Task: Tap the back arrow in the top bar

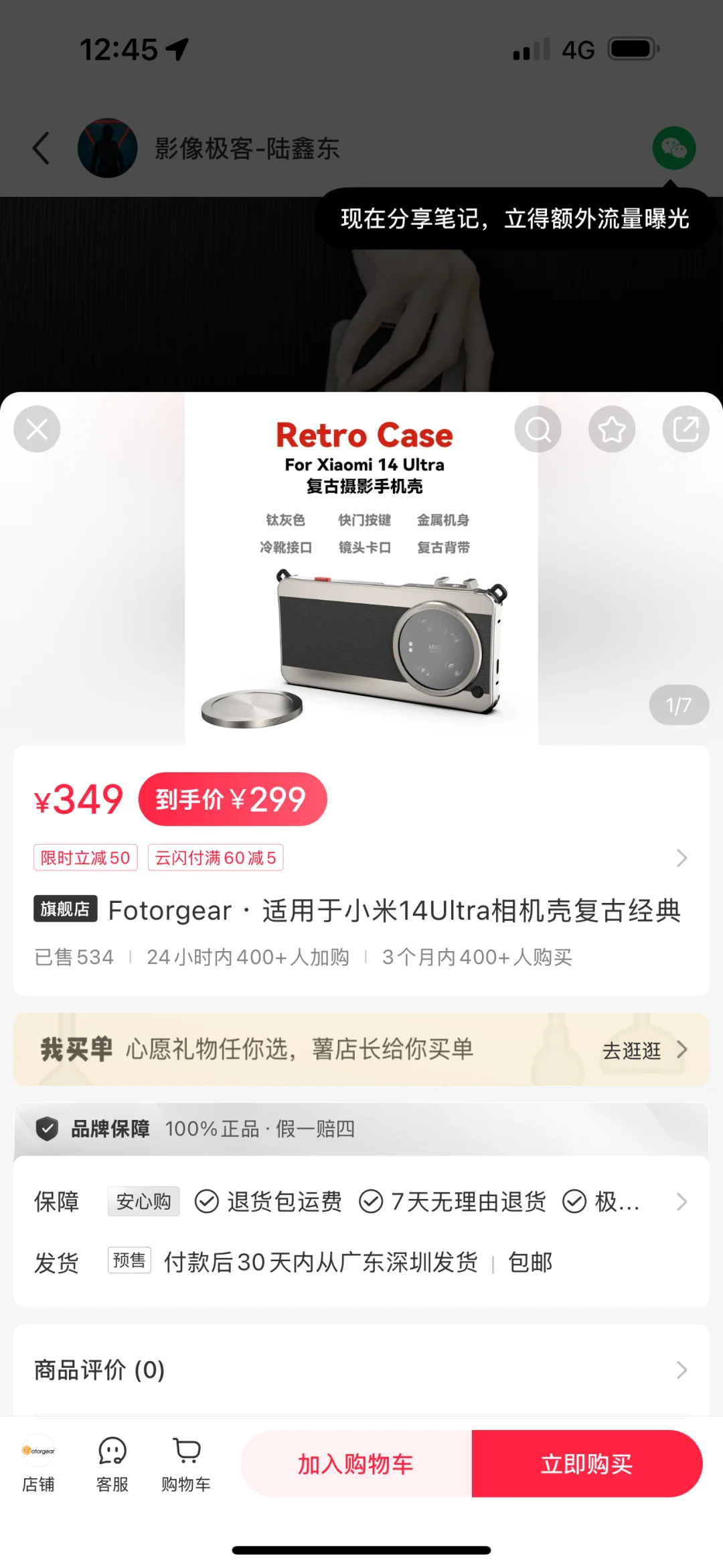Action: pyautogui.click(x=42, y=149)
